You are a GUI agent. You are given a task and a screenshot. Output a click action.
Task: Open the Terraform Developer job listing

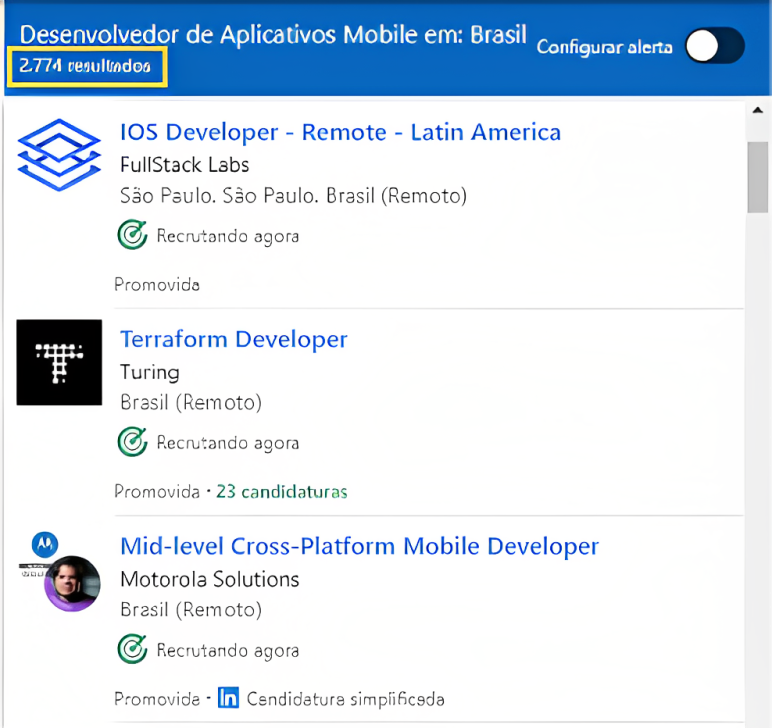[x=234, y=339]
